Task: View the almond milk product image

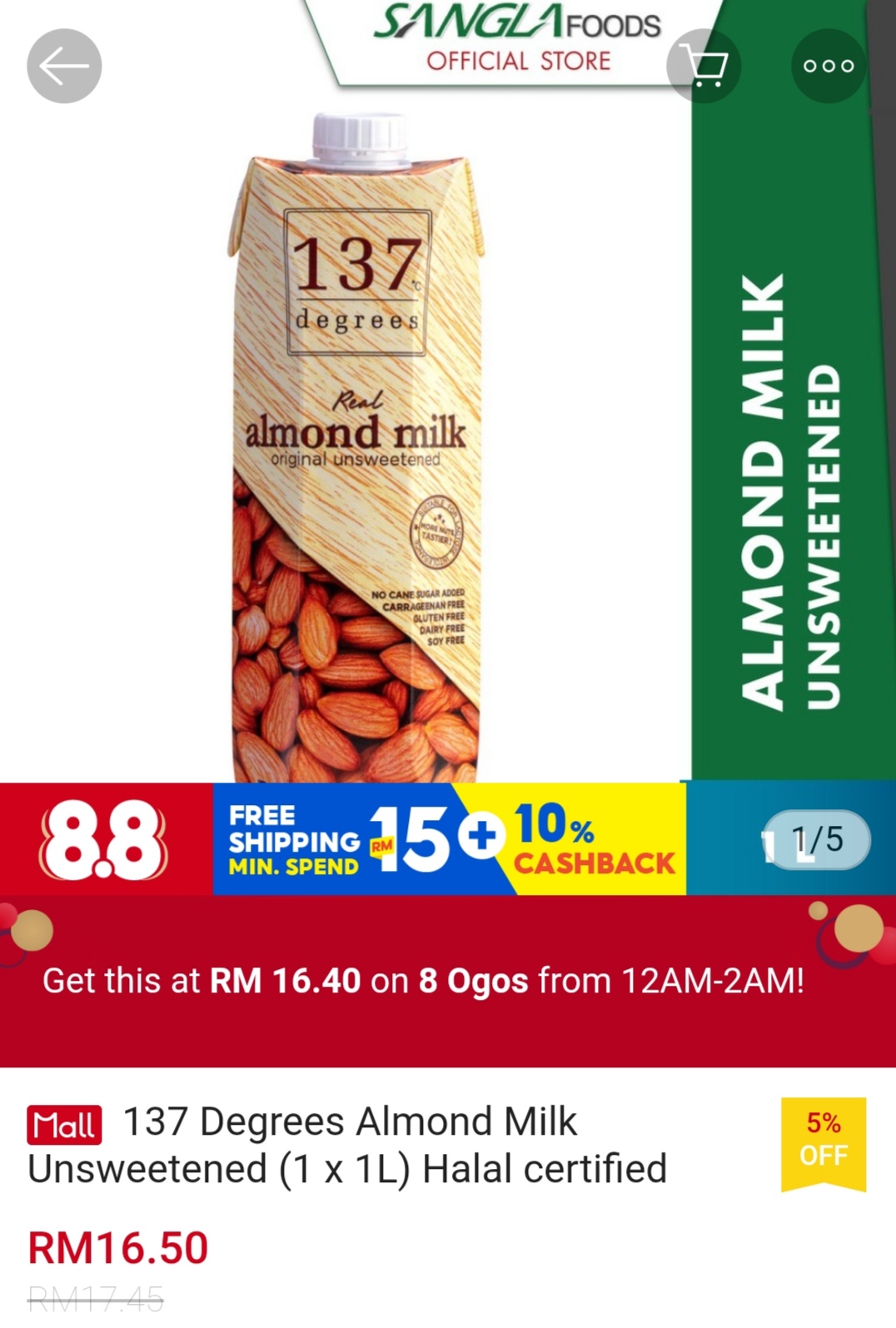Action: pyautogui.click(x=356, y=450)
